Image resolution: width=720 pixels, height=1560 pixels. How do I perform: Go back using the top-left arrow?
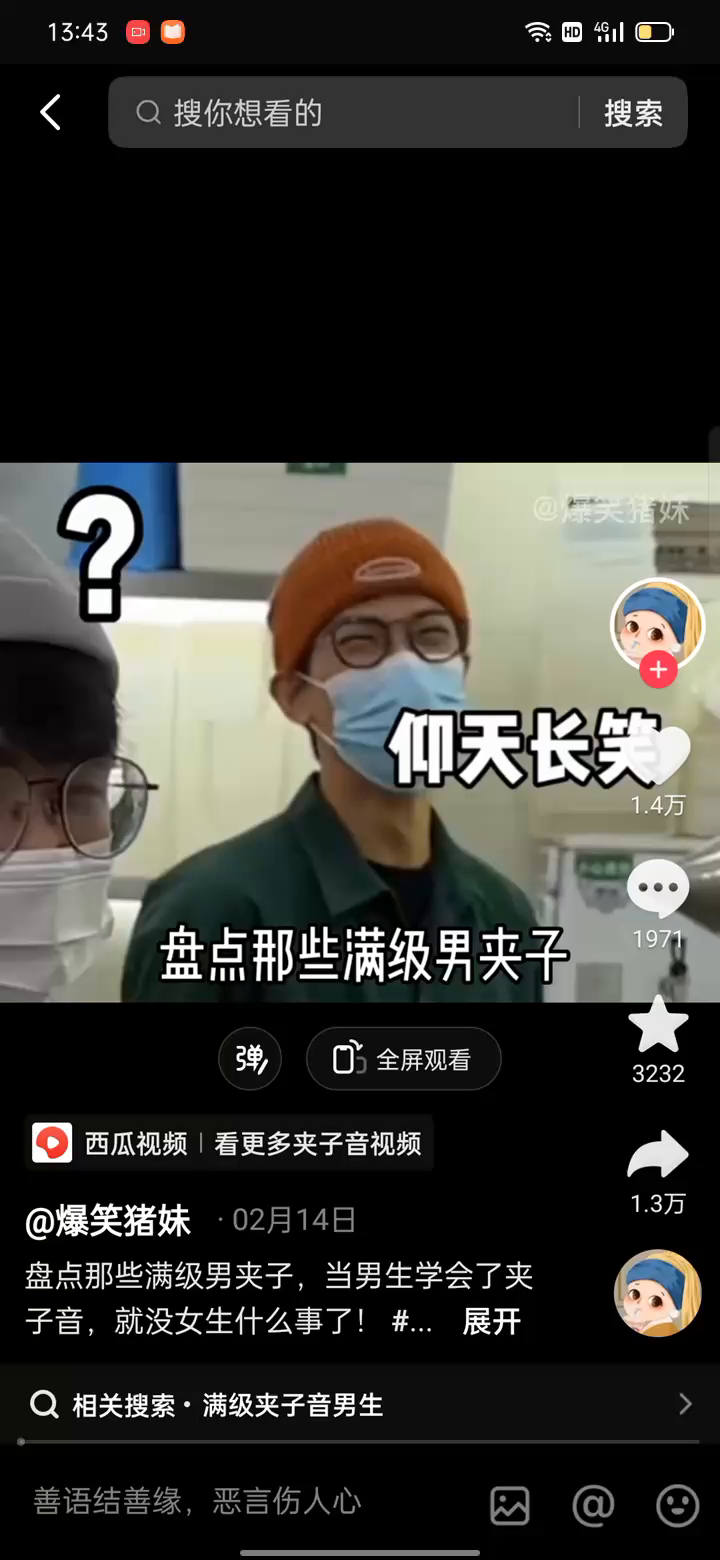pyautogui.click(x=50, y=113)
